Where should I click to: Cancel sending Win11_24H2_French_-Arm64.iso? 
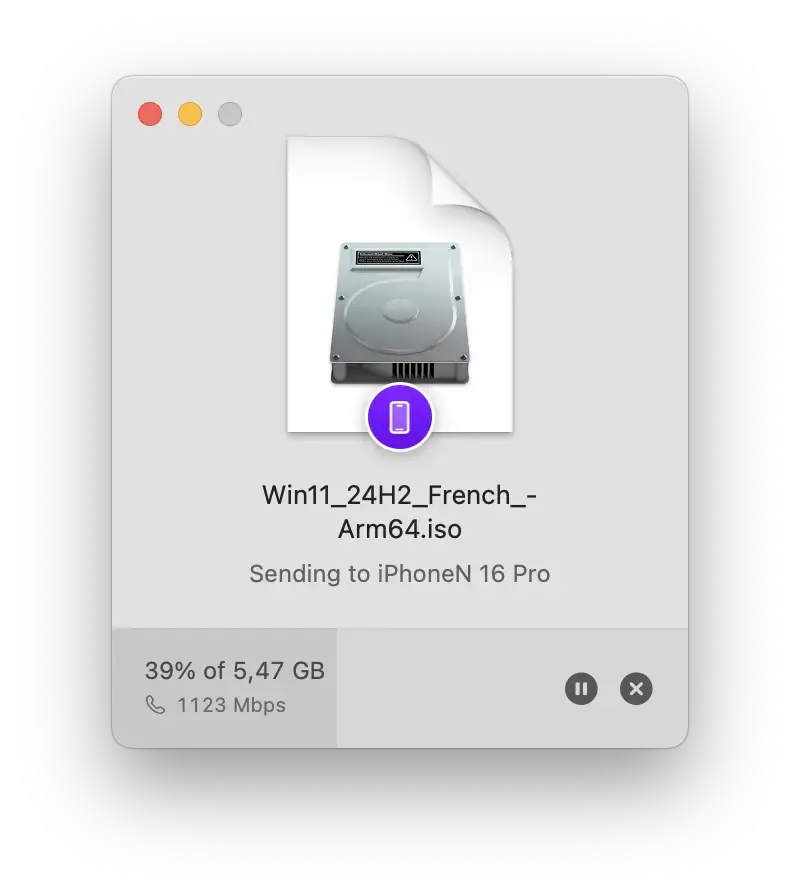(636, 688)
